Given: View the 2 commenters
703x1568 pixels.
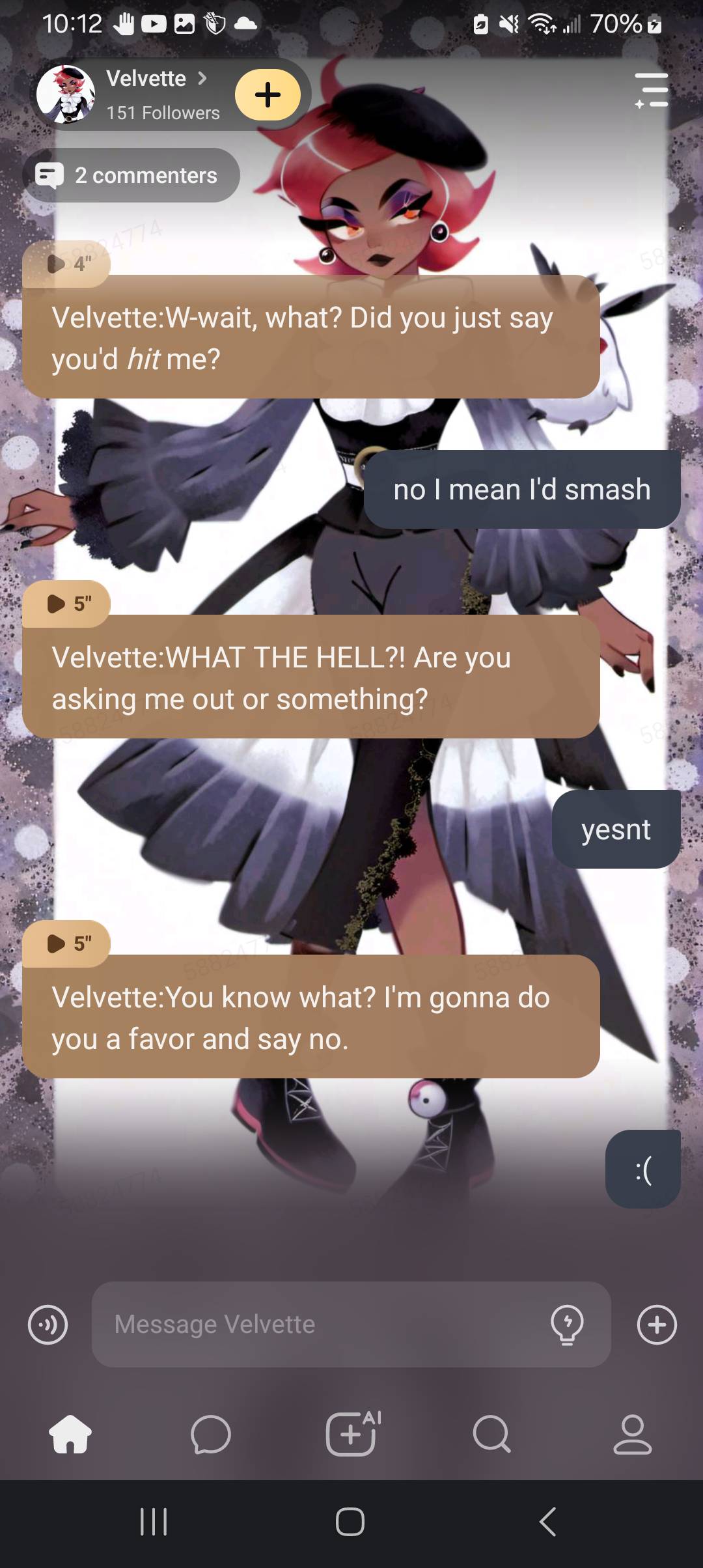Looking at the screenshot, I should tap(131, 175).
